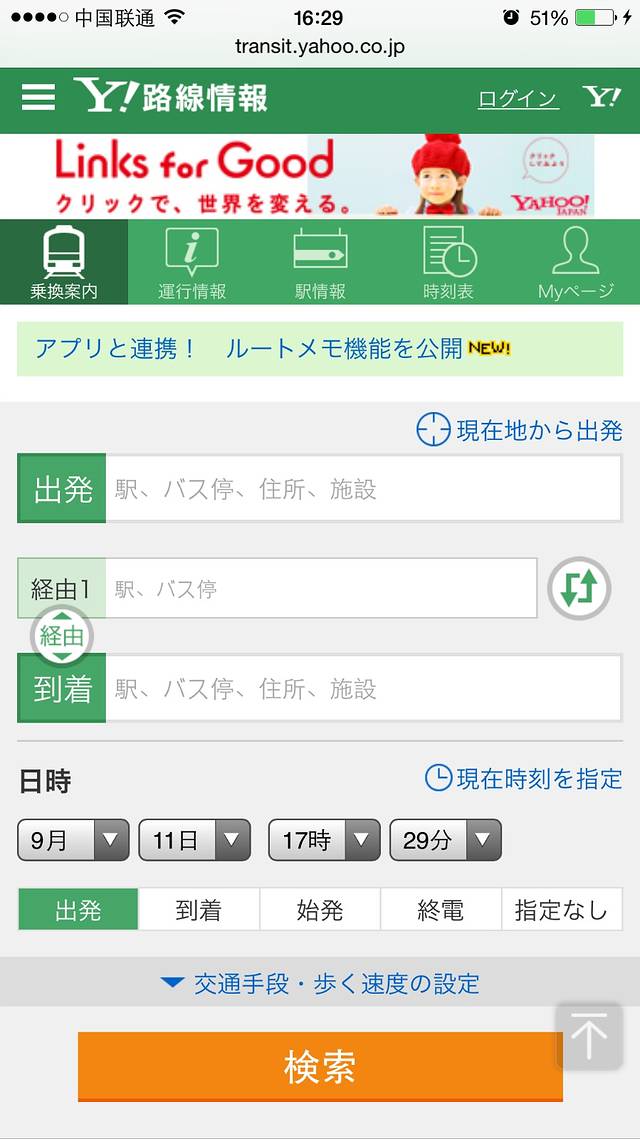Open the hamburger menu
This screenshot has height=1139, width=640.
(x=38, y=97)
